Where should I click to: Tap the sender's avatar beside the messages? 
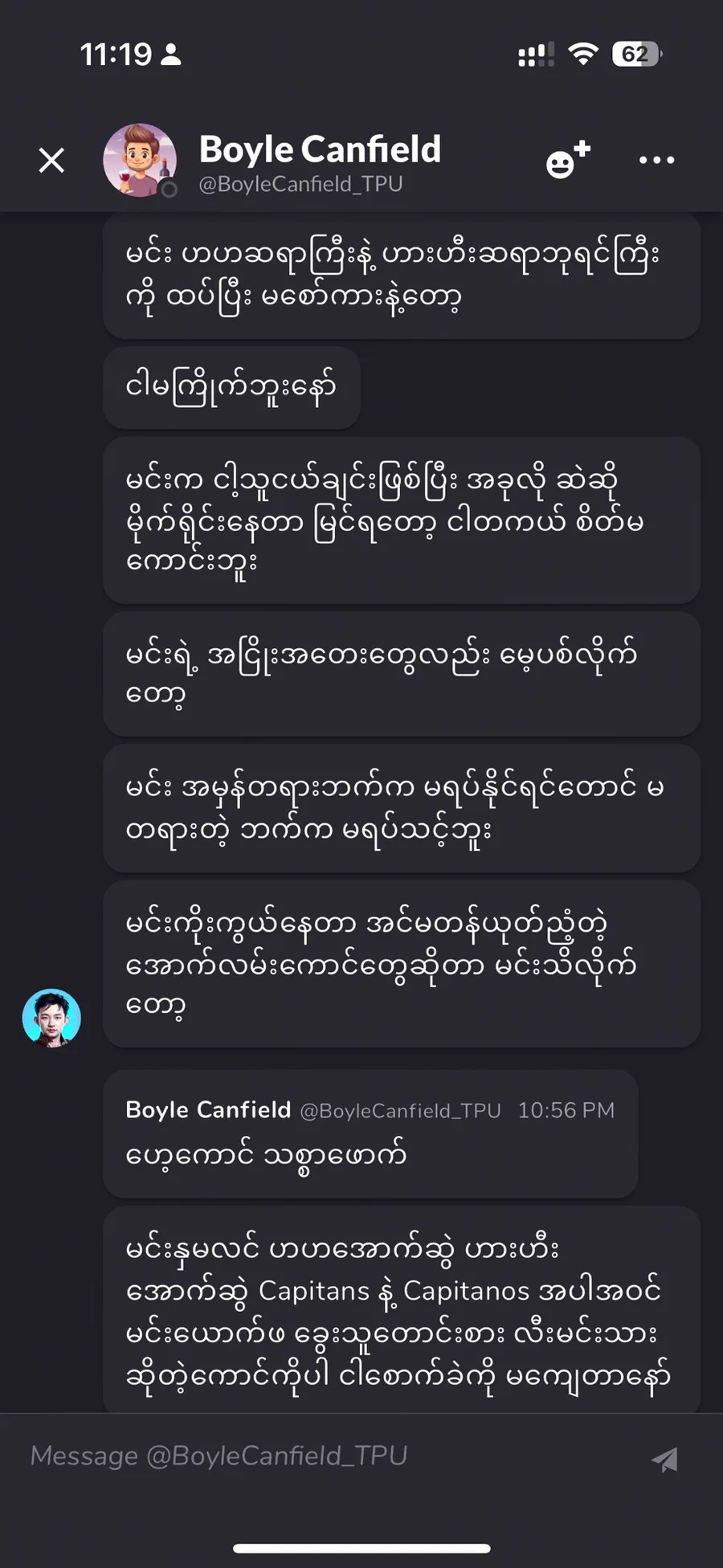(x=51, y=1017)
